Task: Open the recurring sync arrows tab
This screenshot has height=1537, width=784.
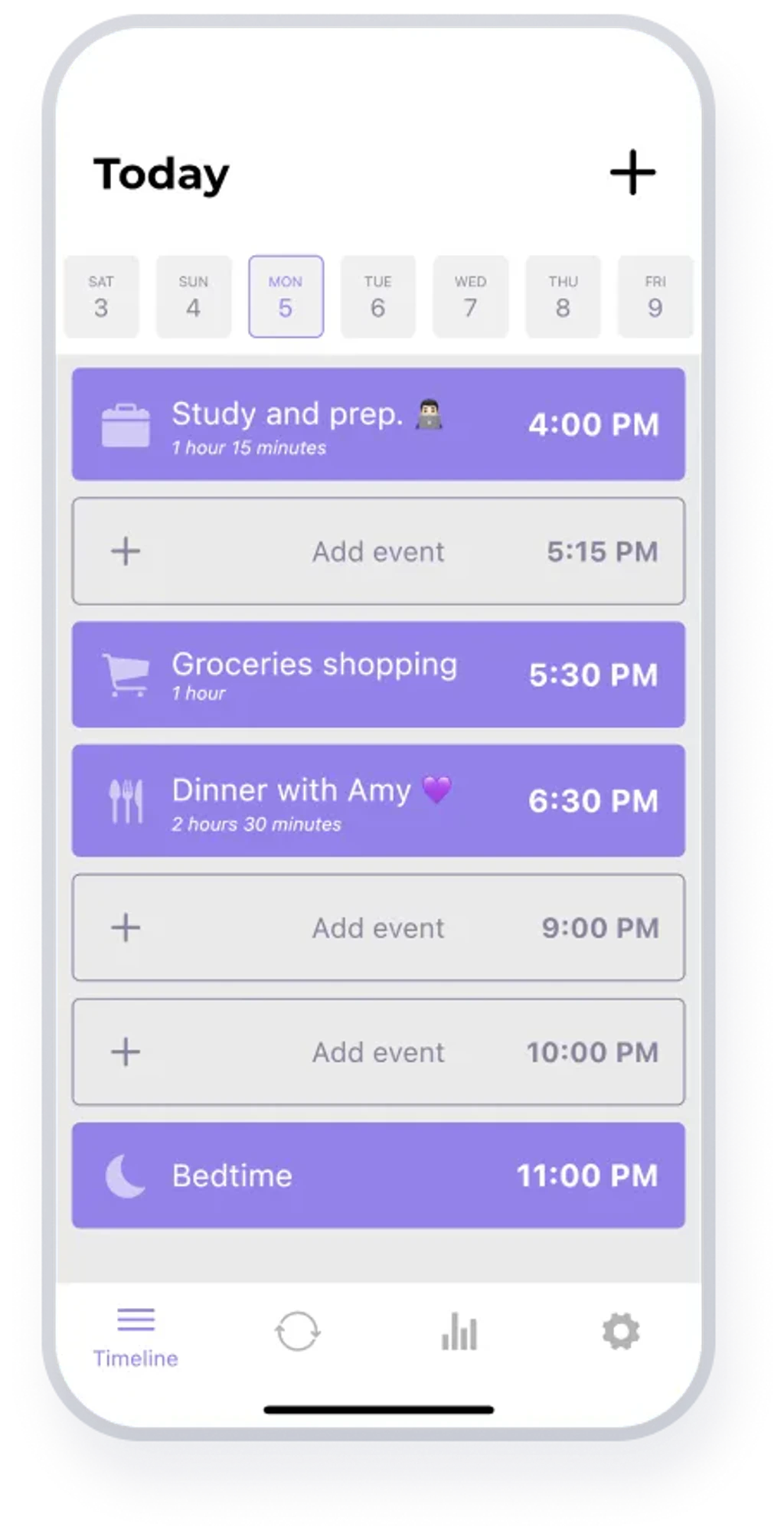Action: coord(297,1332)
